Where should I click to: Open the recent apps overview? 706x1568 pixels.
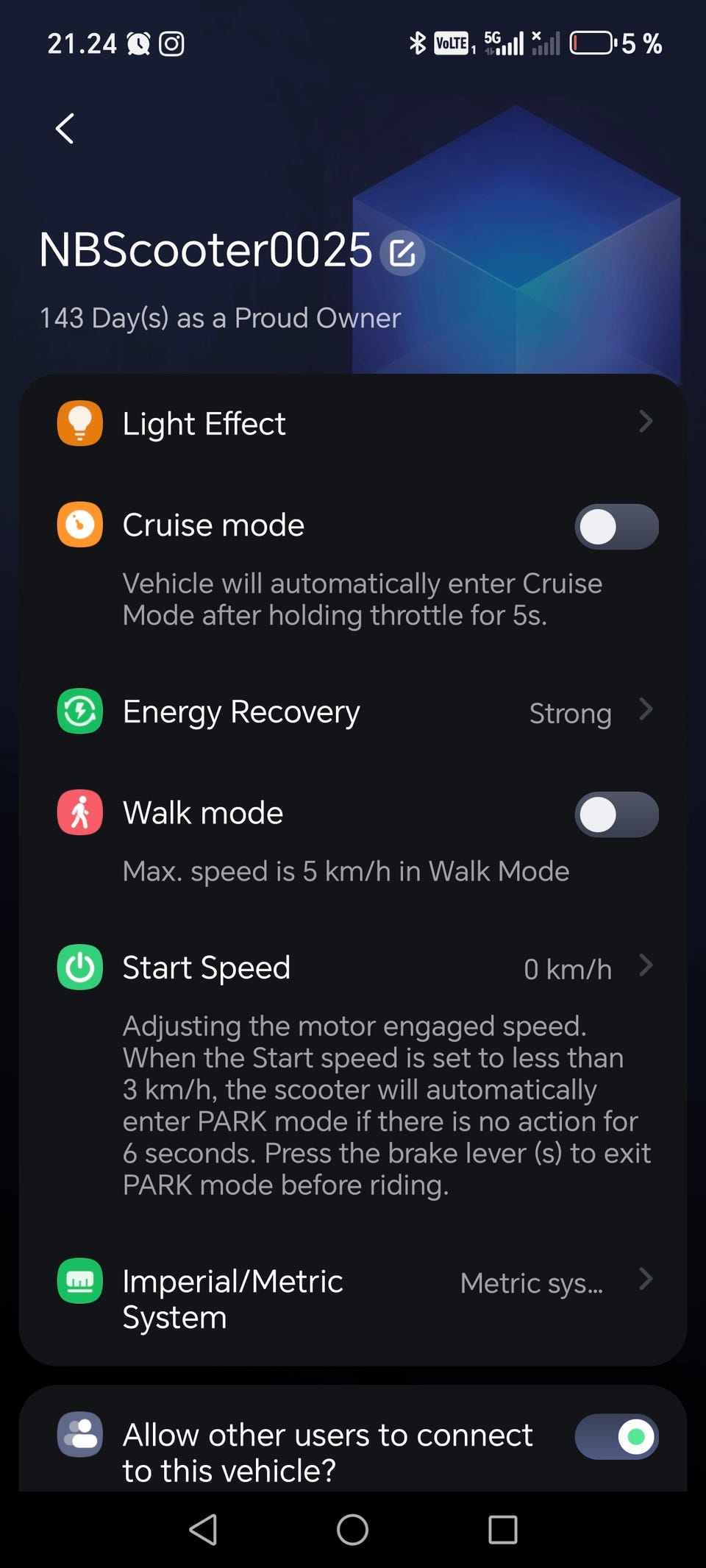click(502, 1530)
